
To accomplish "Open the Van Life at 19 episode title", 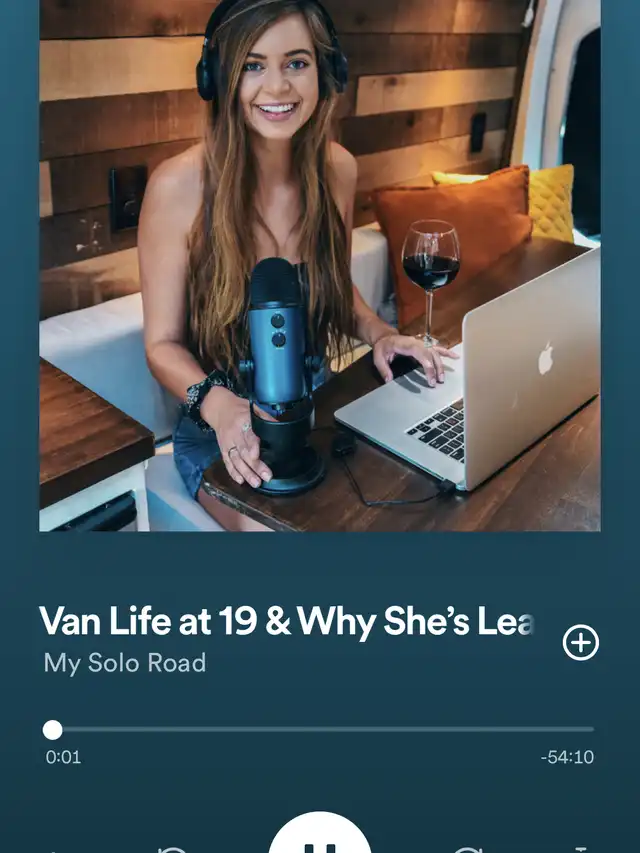I will tap(287, 621).
